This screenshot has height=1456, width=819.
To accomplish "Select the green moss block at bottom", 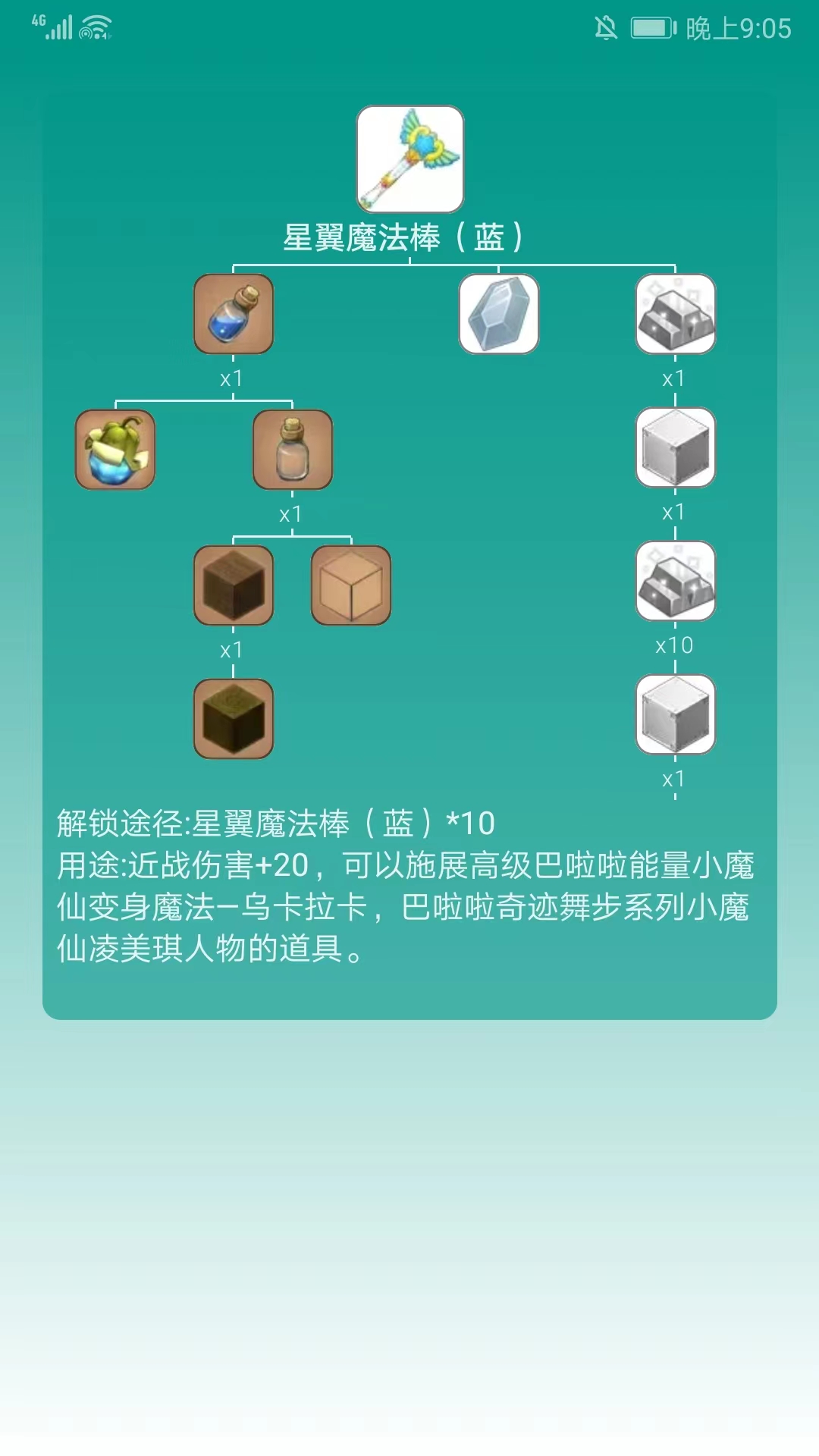I will click(234, 717).
